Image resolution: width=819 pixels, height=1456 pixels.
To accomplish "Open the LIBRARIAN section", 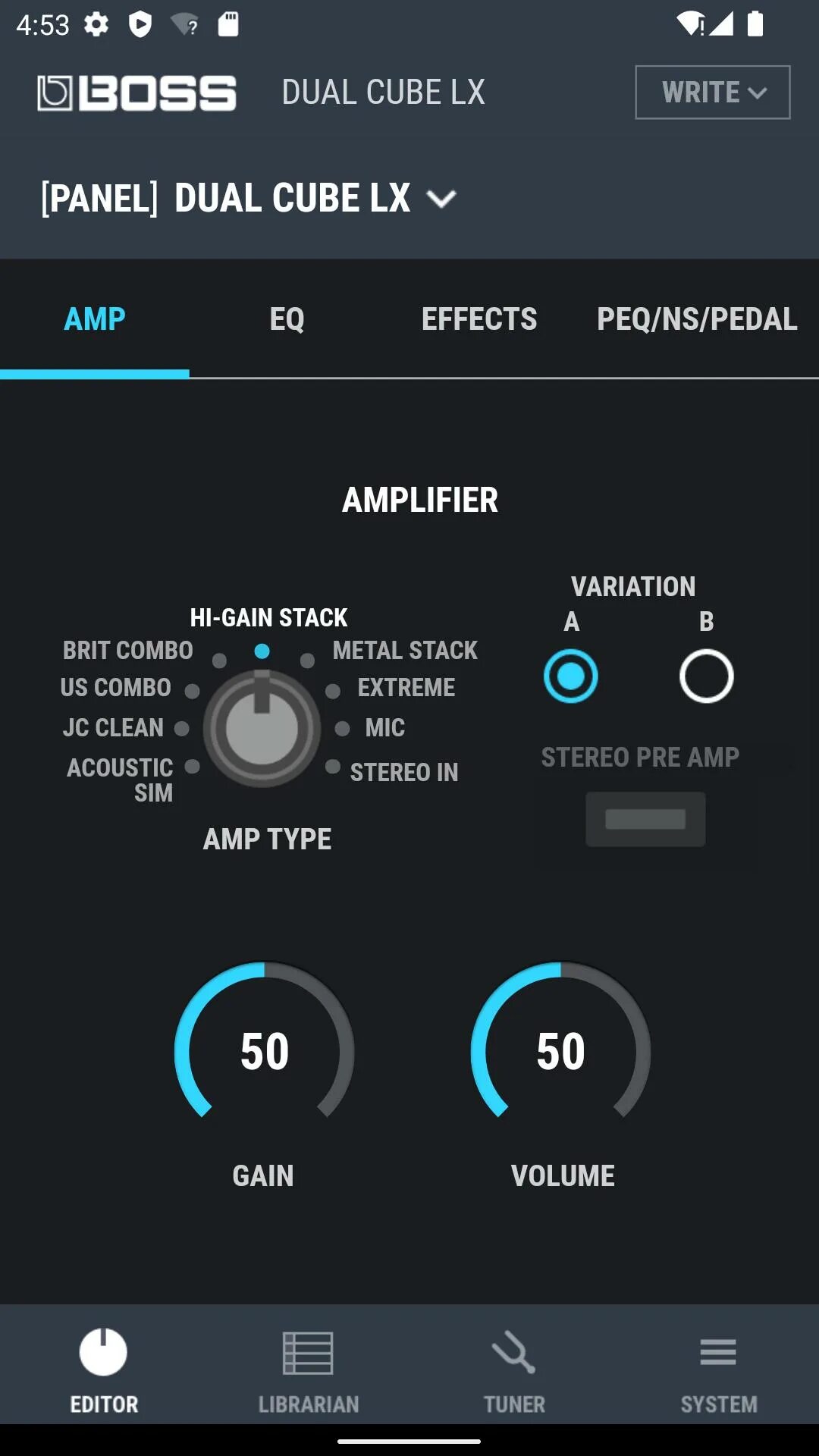I will point(308,1370).
